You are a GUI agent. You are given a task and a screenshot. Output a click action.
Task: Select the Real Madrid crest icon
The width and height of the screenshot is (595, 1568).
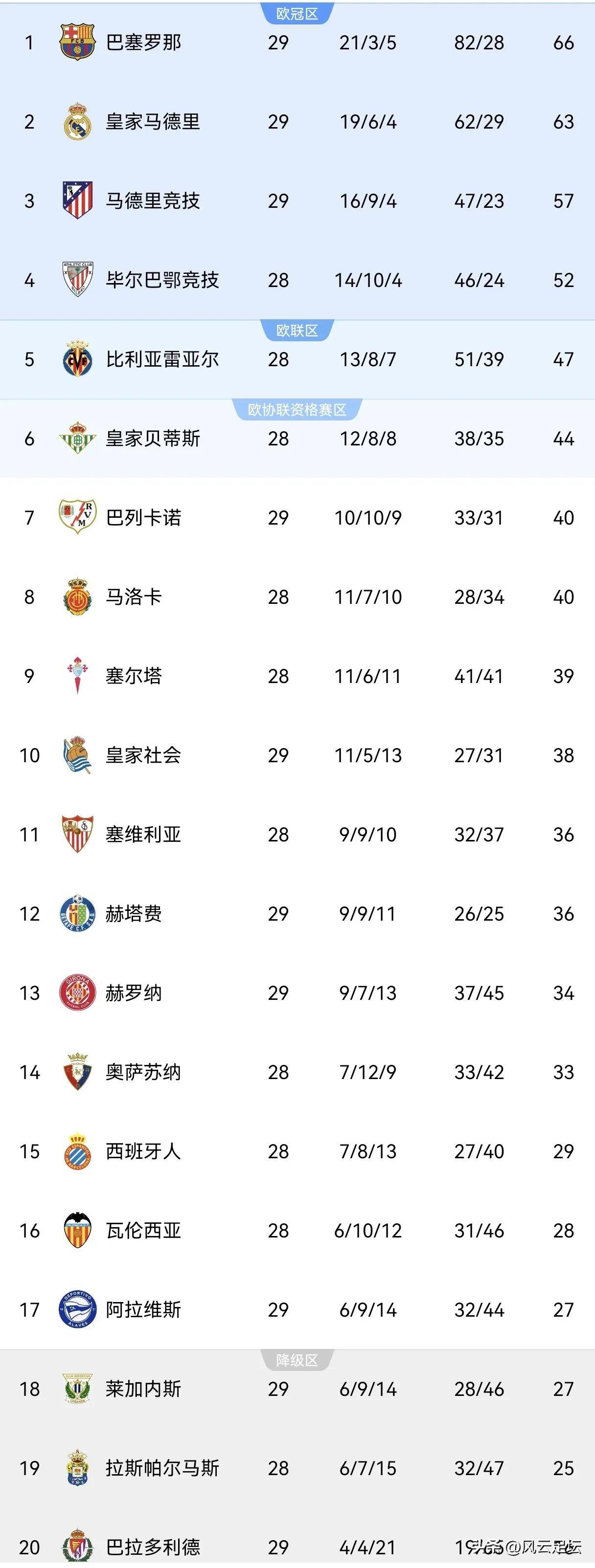coord(77,122)
